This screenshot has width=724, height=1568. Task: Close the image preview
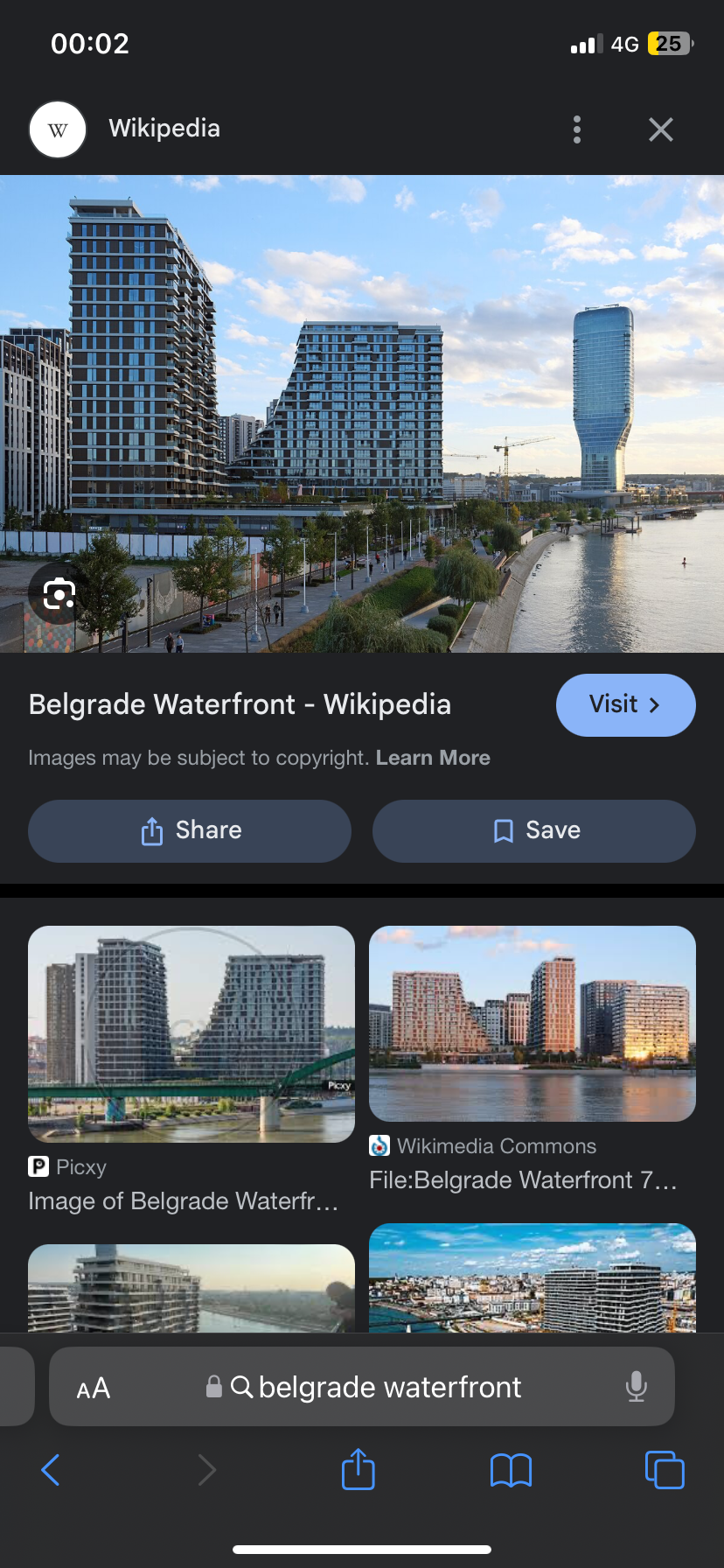point(661,129)
